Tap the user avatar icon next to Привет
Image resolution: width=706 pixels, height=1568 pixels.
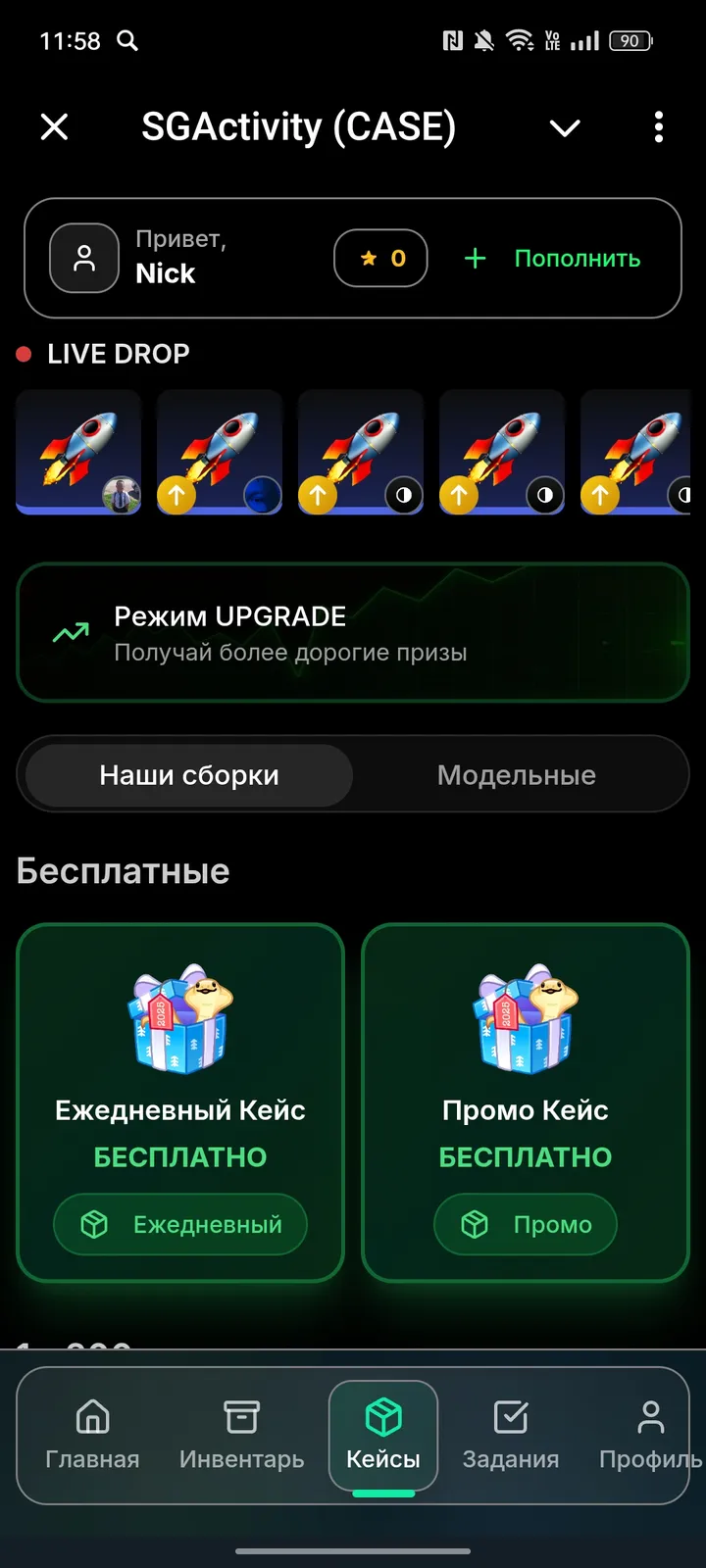84,259
